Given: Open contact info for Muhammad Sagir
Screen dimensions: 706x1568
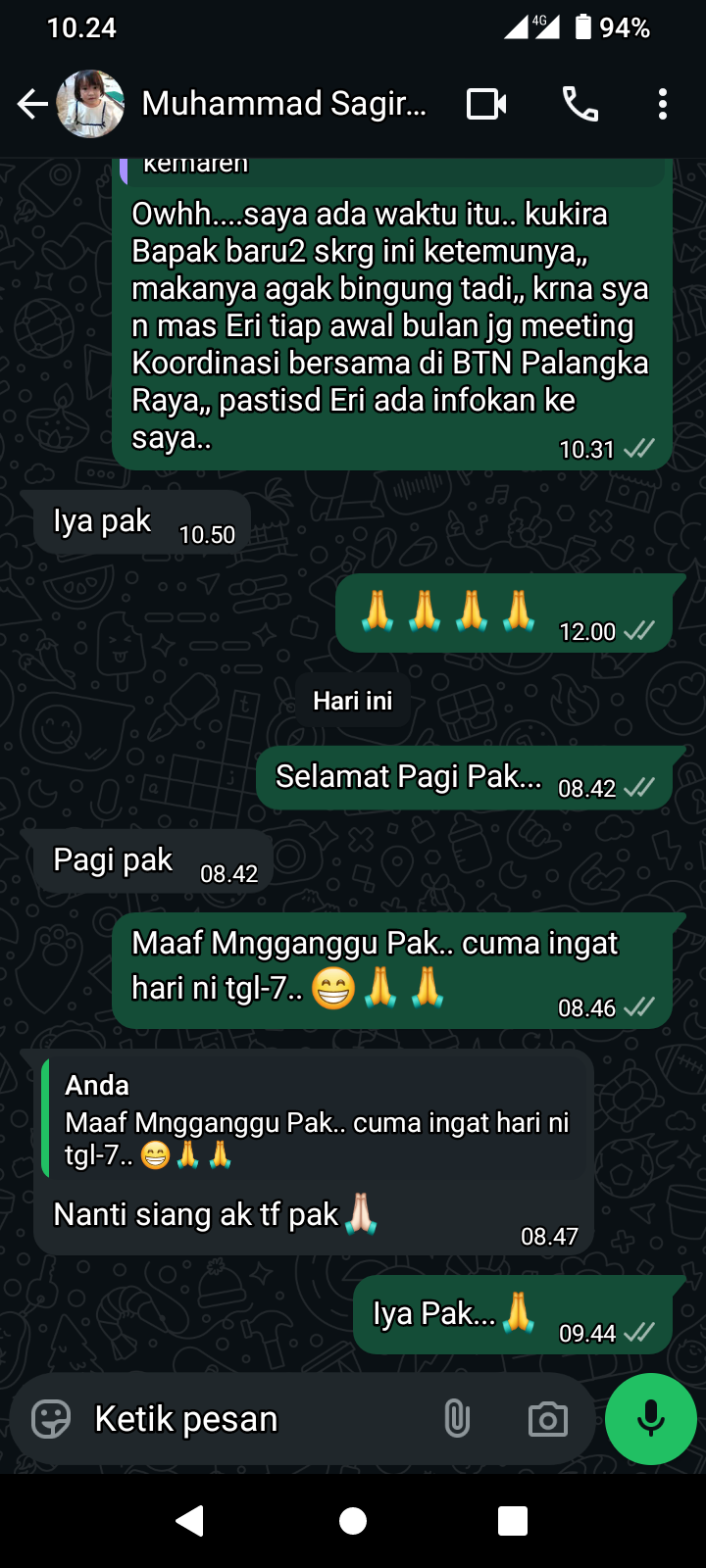Looking at the screenshot, I should pos(283,104).
